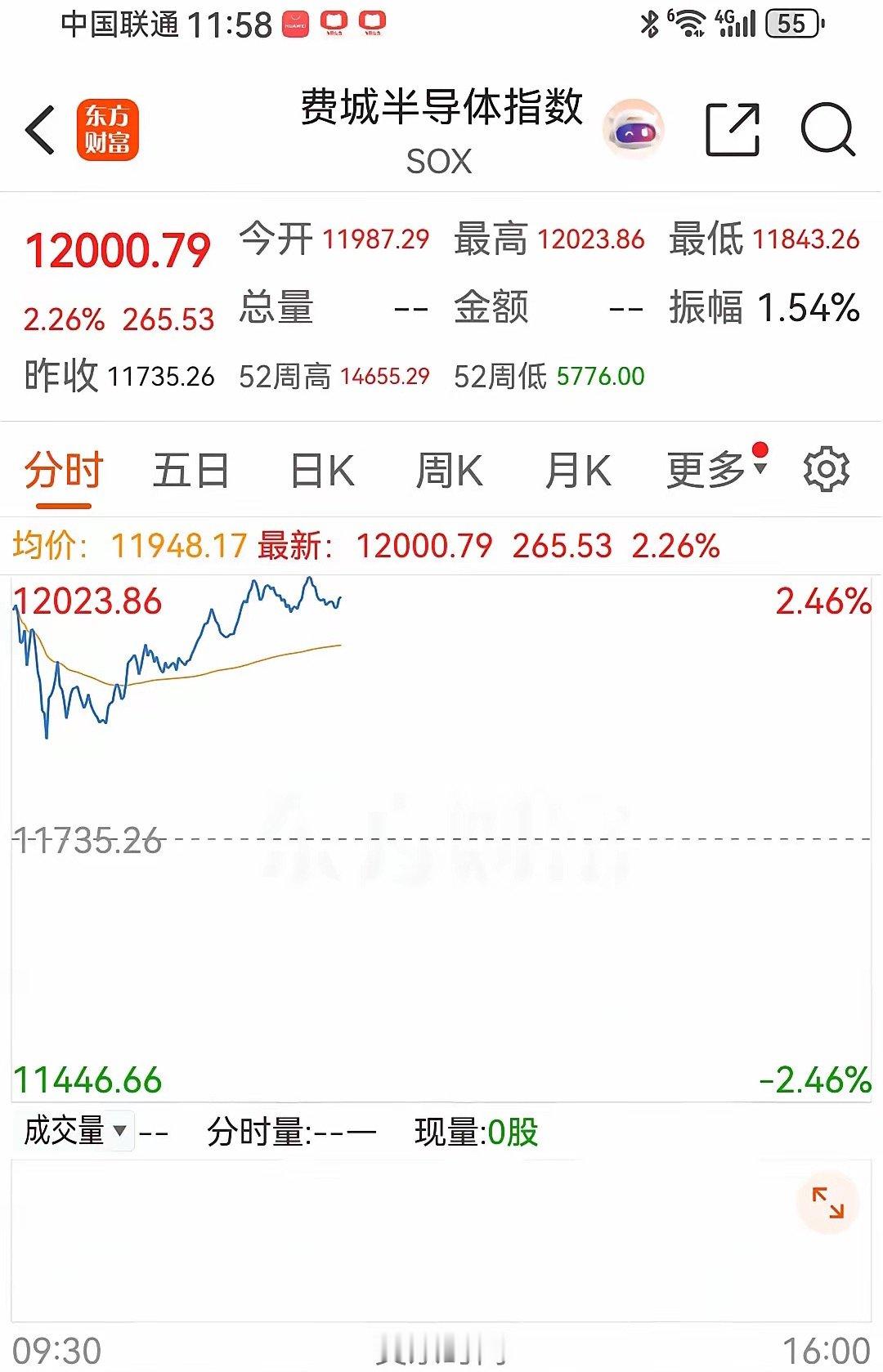Open the robot AI assistant icon
The width and height of the screenshot is (883, 1372).
633,128
